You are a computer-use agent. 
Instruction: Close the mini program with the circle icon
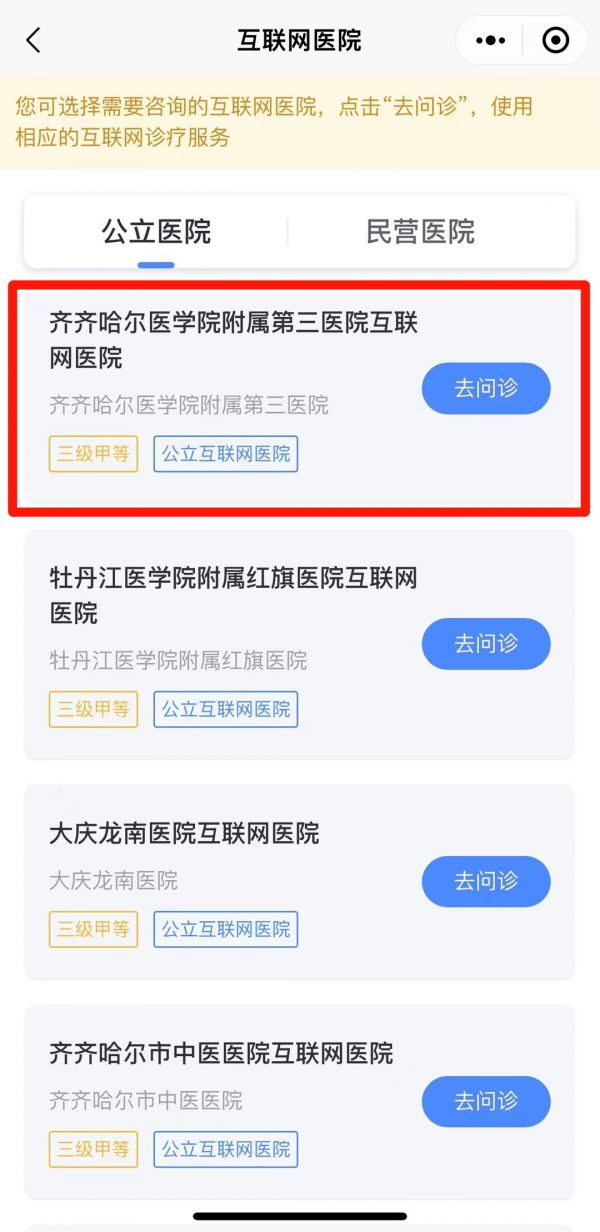pos(555,40)
